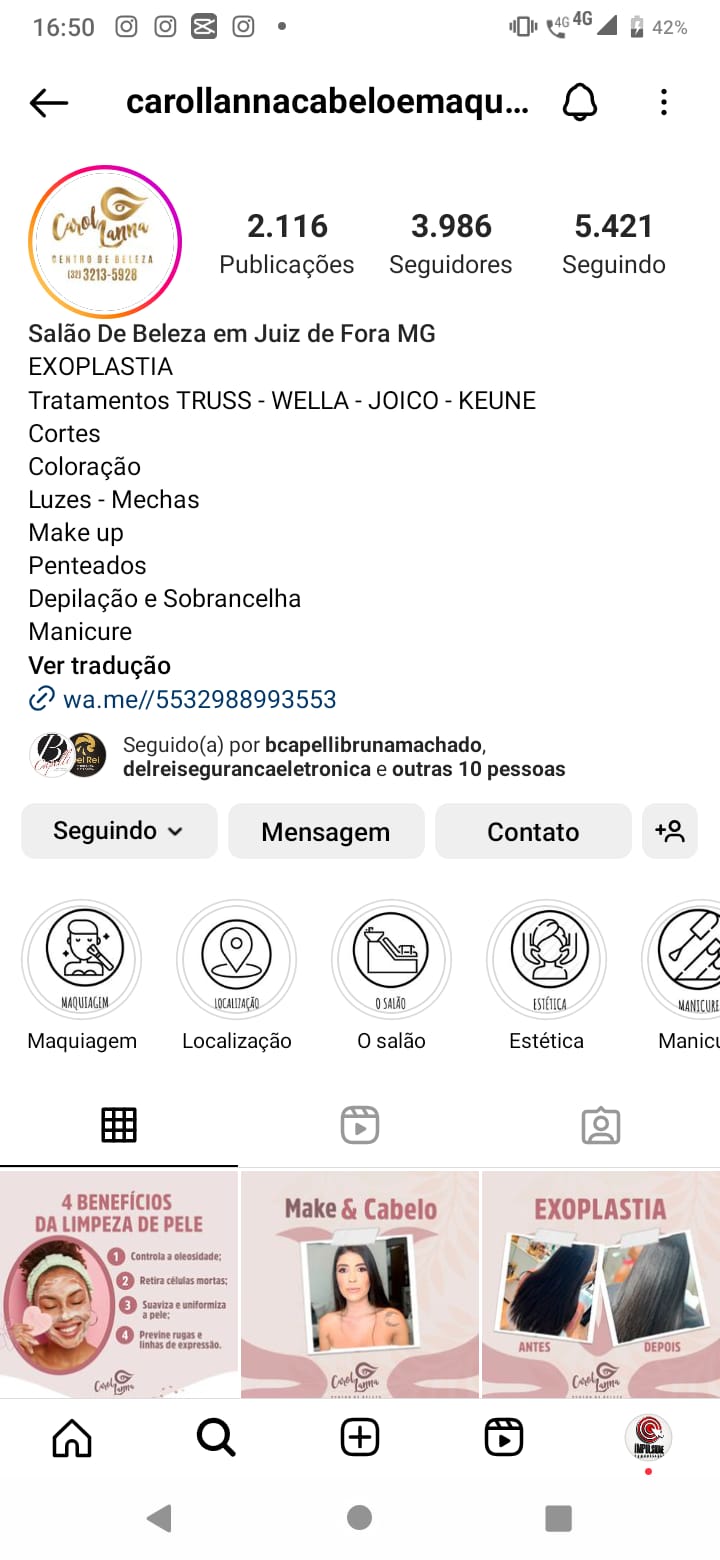Open the three-dot overflow menu
Image resolution: width=720 pixels, height=1560 pixels.
tap(664, 102)
